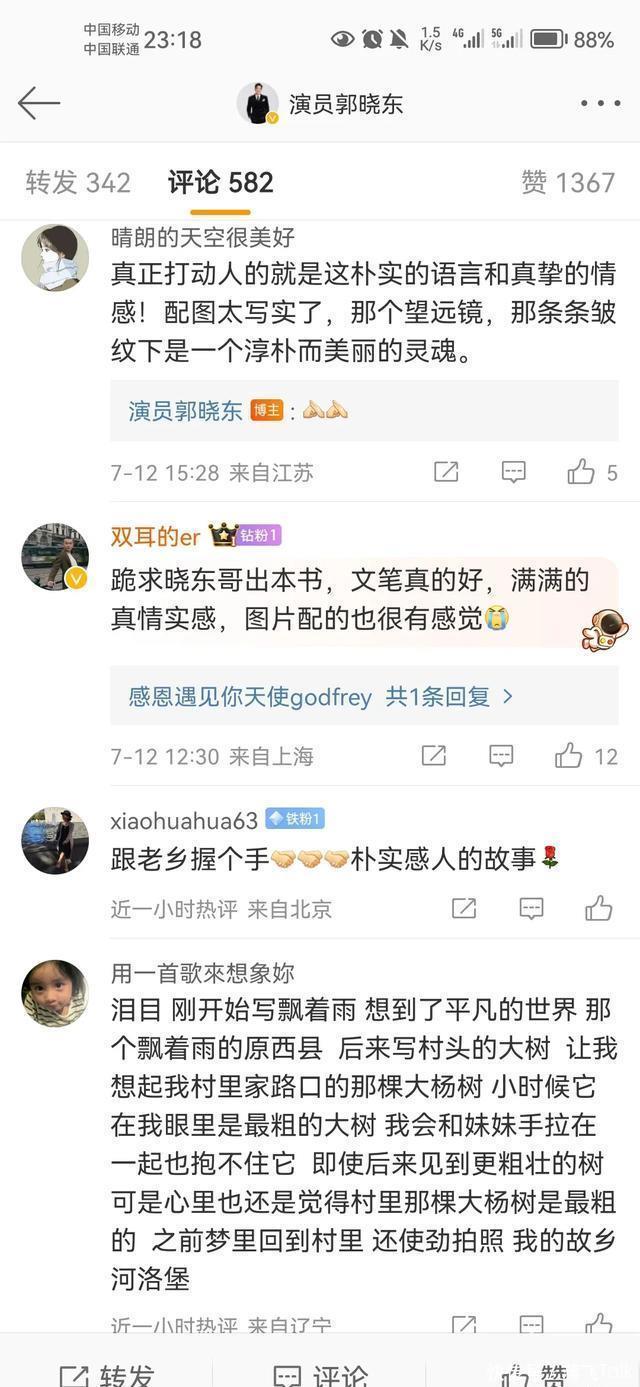Open 用一首歌來想象妳's profile avatar
The image size is (640, 1387).
[x=55, y=992]
